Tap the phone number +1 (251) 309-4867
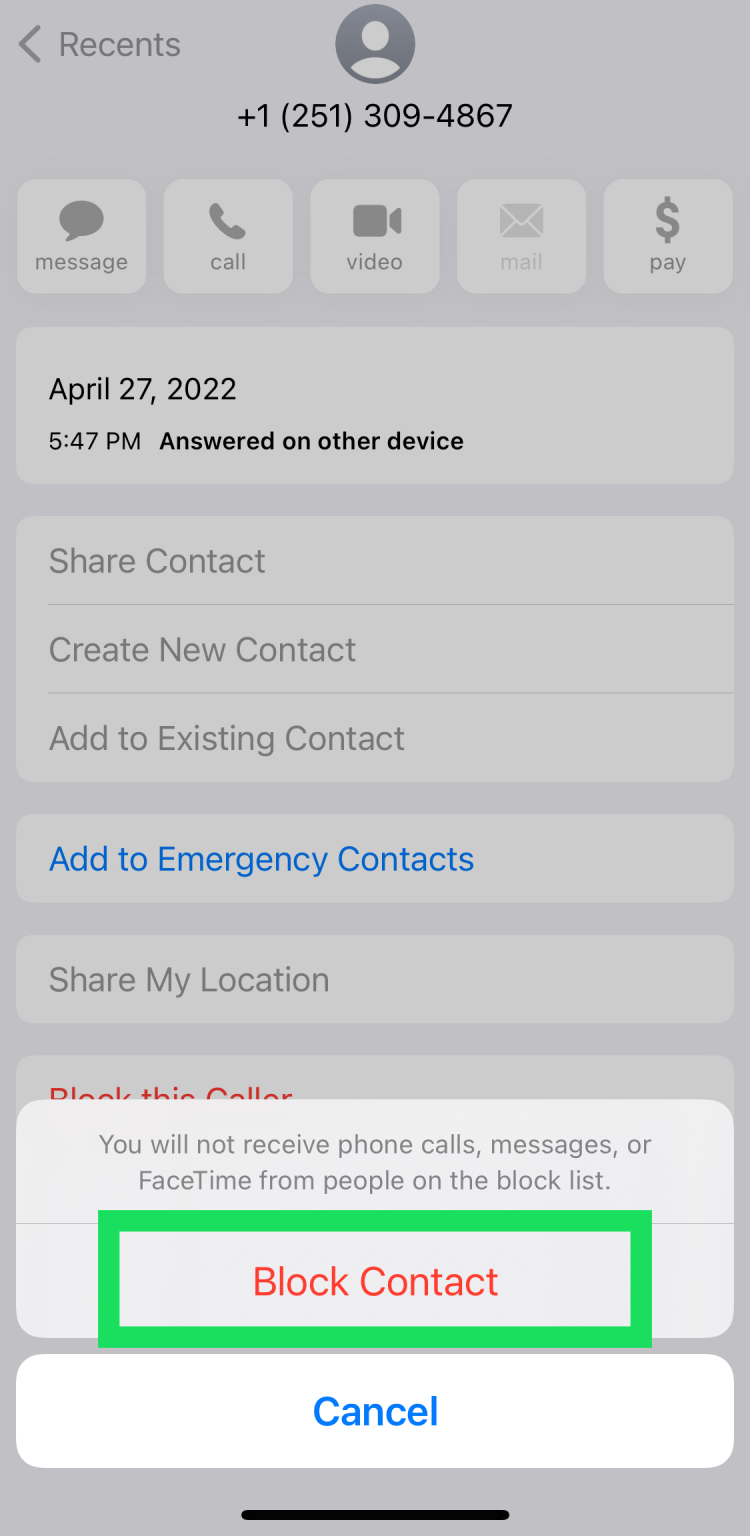The image size is (750, 1536). pyautogui.click(x=375, y=115)
